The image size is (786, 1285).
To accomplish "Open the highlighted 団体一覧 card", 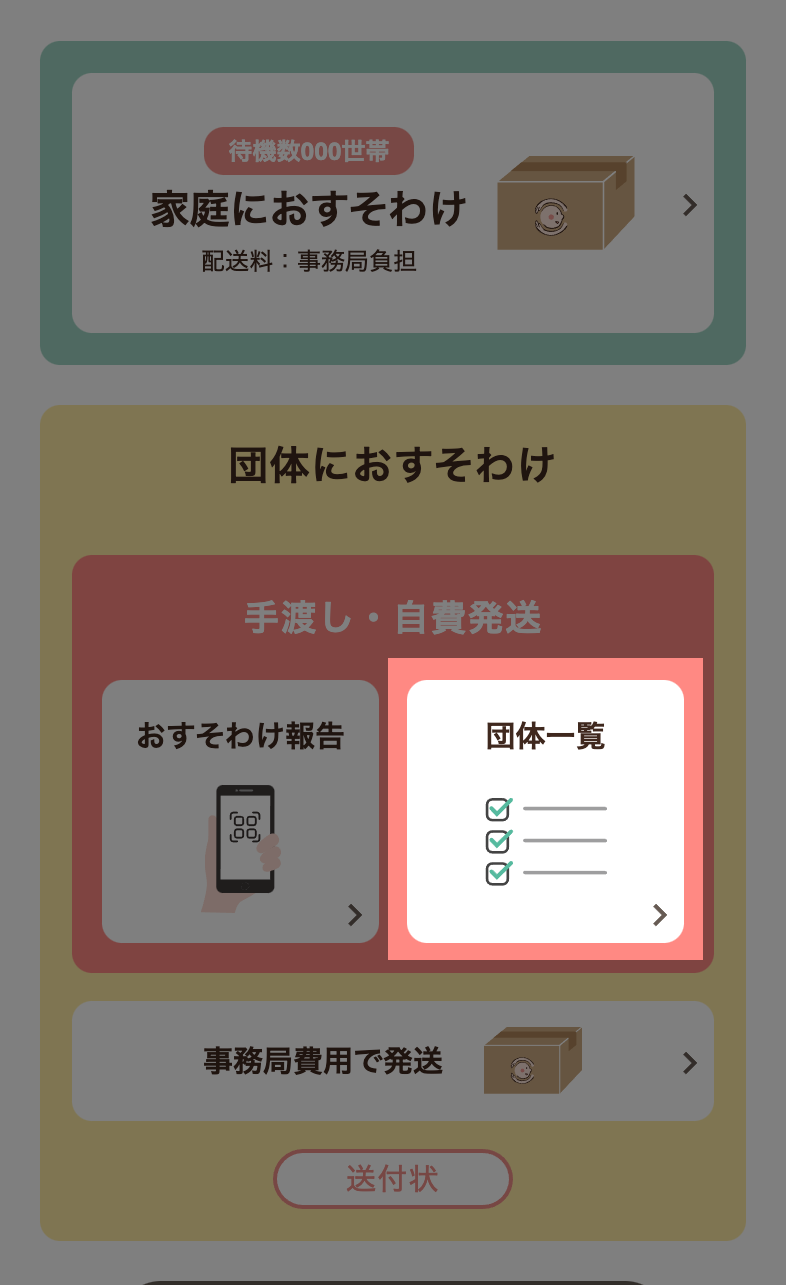I will click(x=546, y=810).
